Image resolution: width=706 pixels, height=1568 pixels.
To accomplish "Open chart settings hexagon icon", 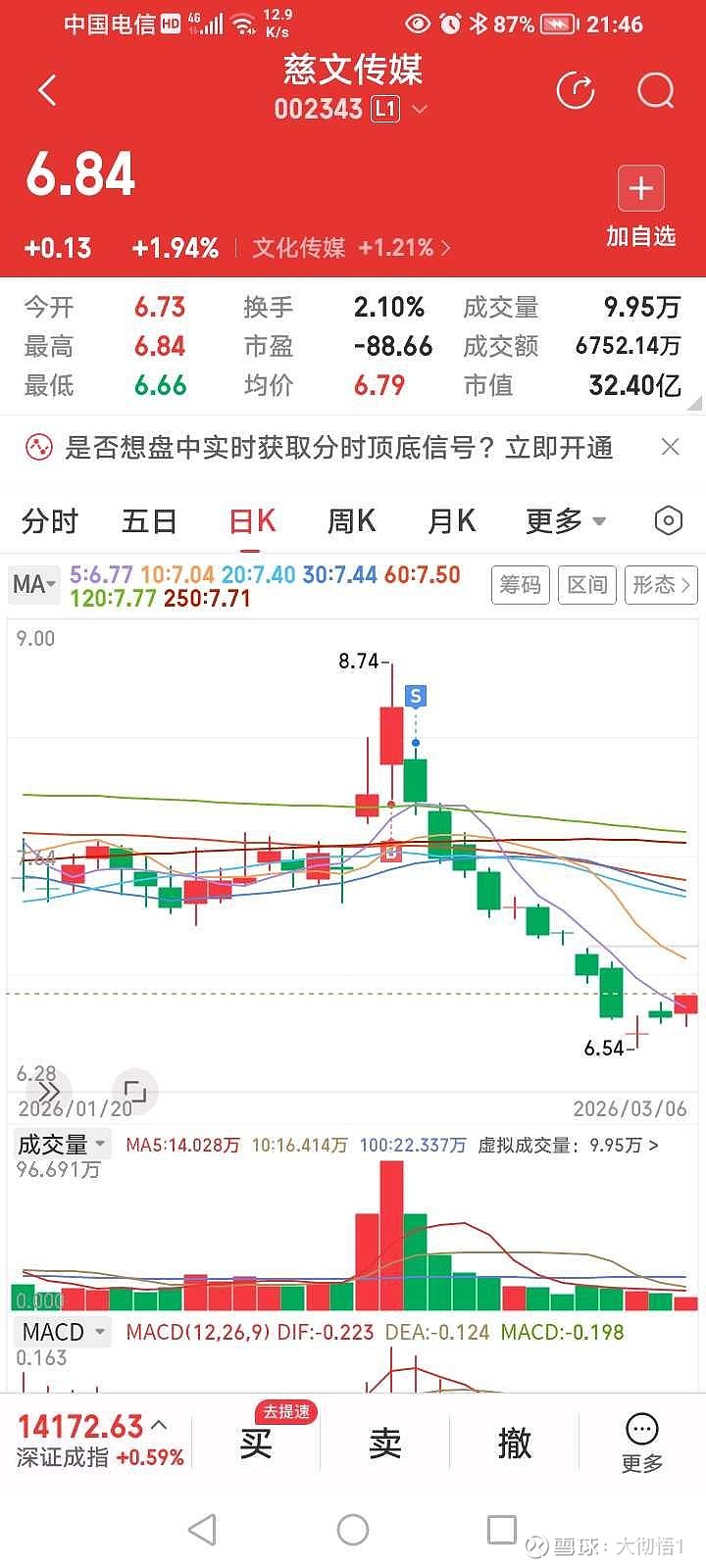I will coord(668,520).
